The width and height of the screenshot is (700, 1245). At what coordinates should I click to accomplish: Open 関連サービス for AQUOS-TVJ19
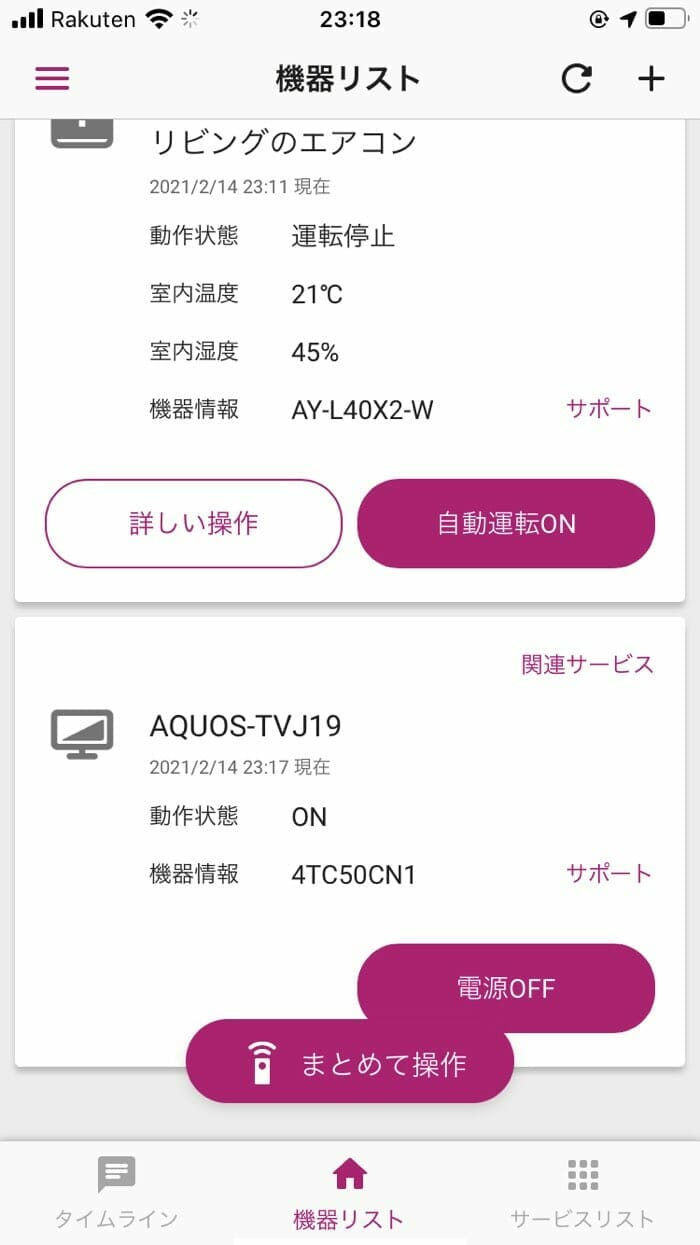(588, 664)
